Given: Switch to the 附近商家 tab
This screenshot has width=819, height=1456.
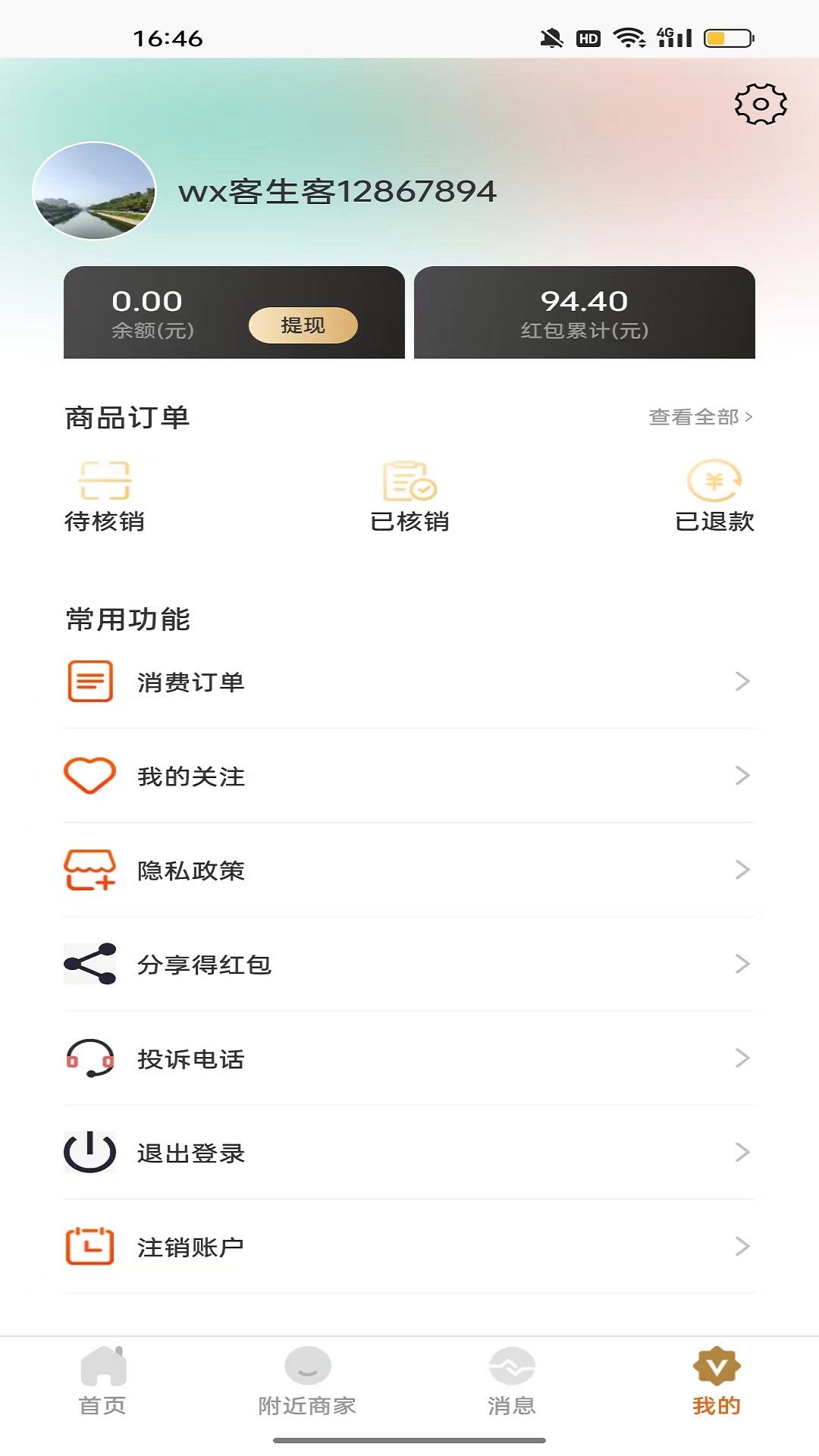Looking at the screenshot, I should click(307, 1382).
